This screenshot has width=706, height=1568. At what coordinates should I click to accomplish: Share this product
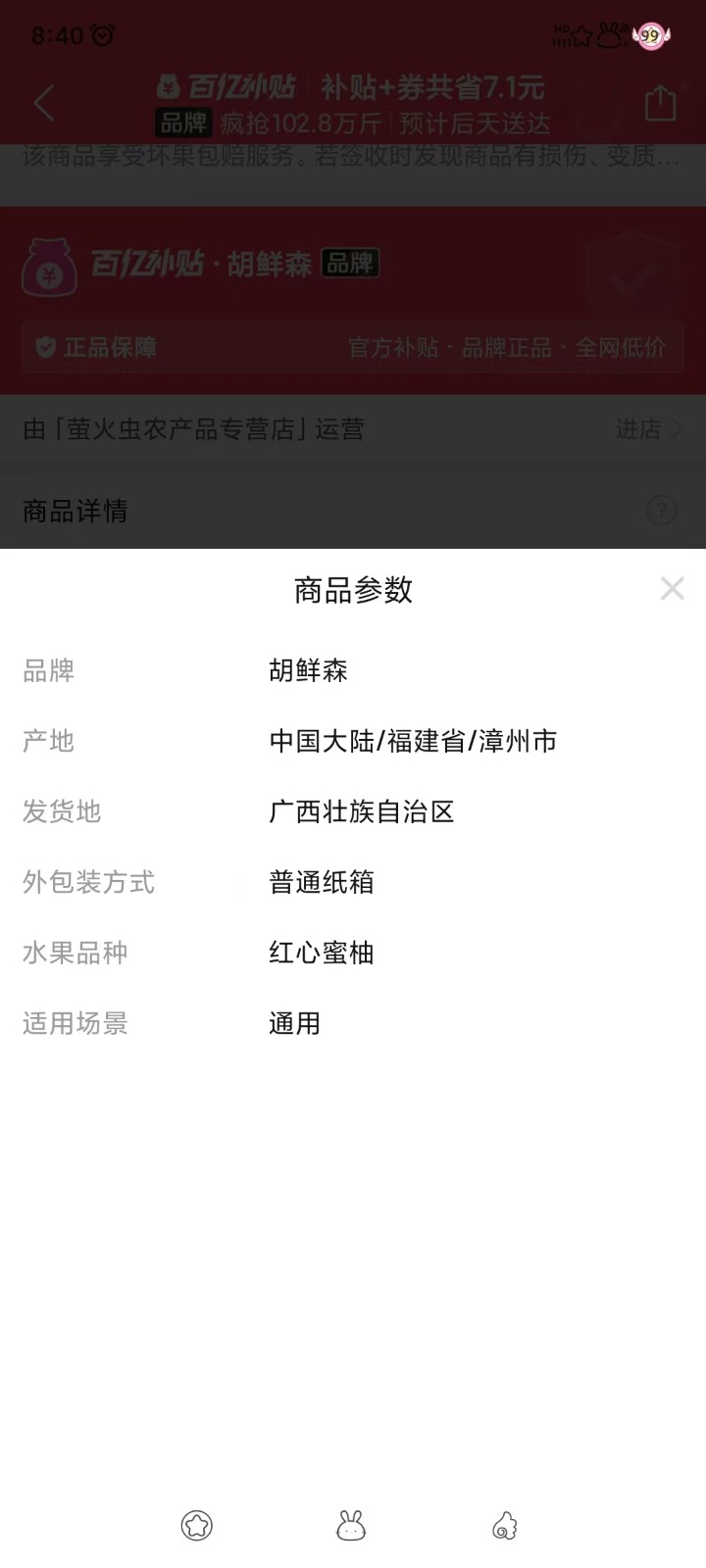[660, 103]
